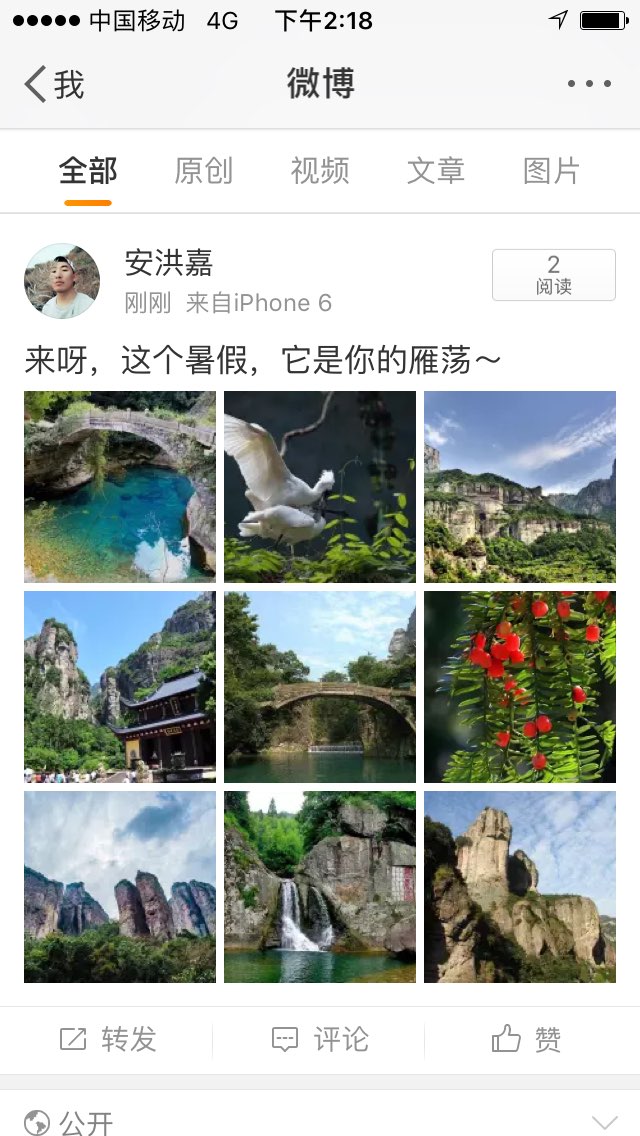Show the 全部 tab

pyautogui.click(x=88, y=171)
